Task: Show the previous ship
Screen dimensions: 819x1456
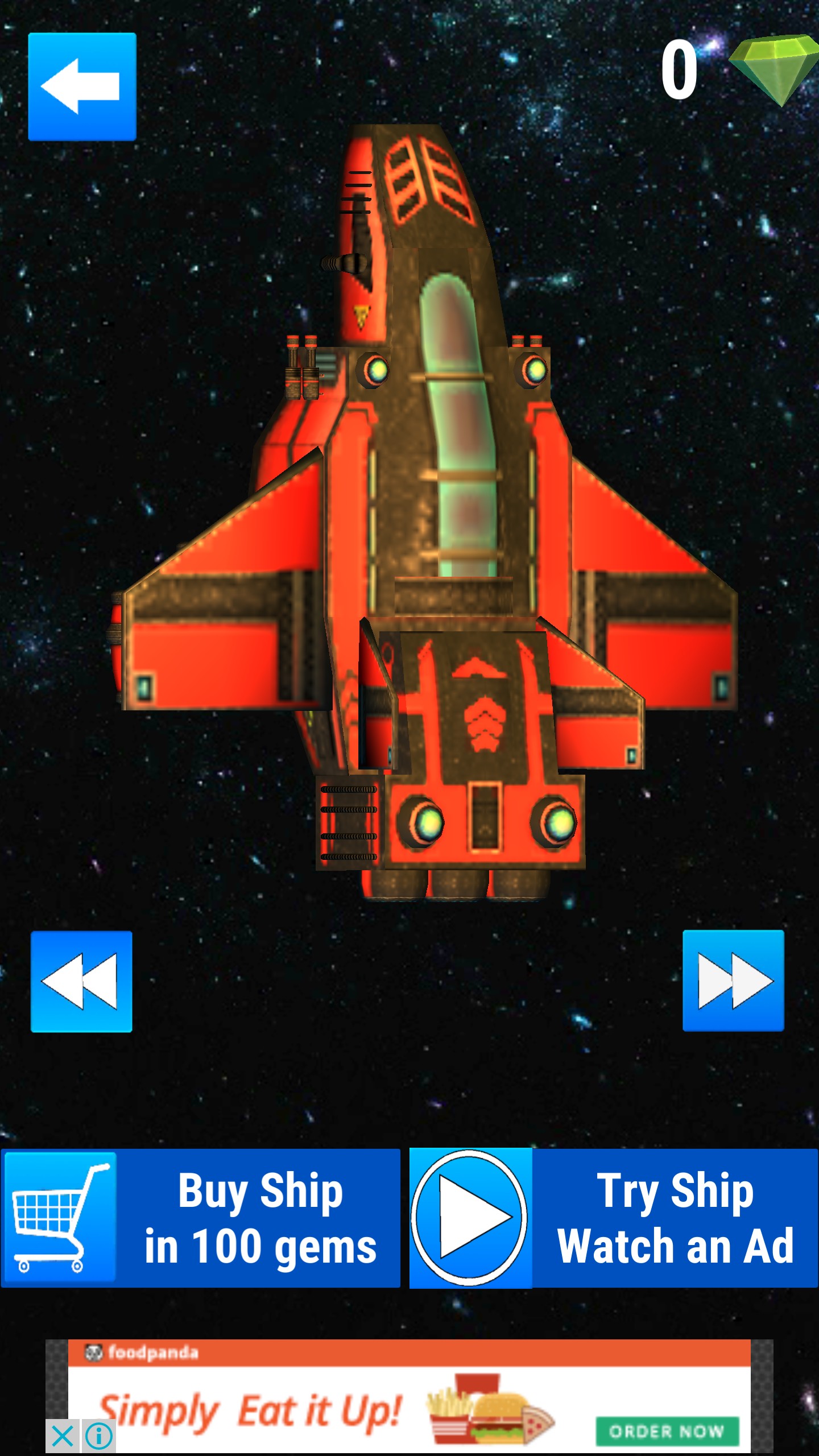Action: point(81,981)
